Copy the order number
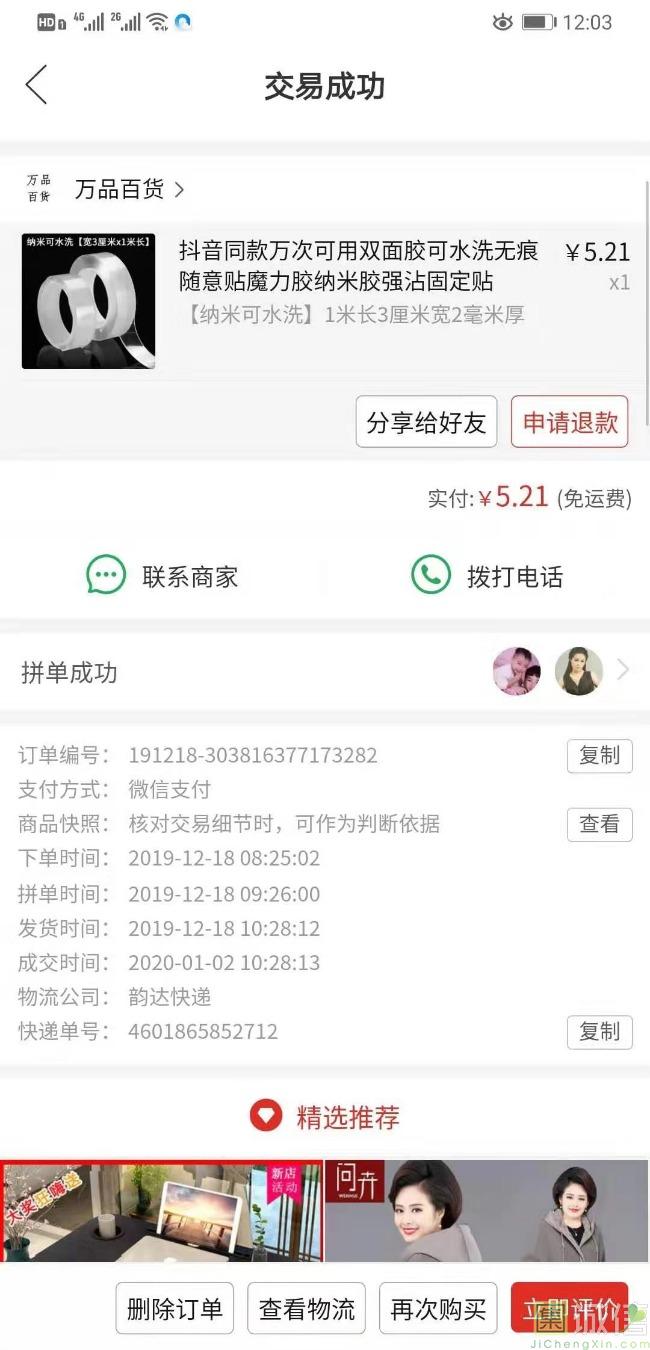Screen dimensions: 650x1350 tap(599, 756)
